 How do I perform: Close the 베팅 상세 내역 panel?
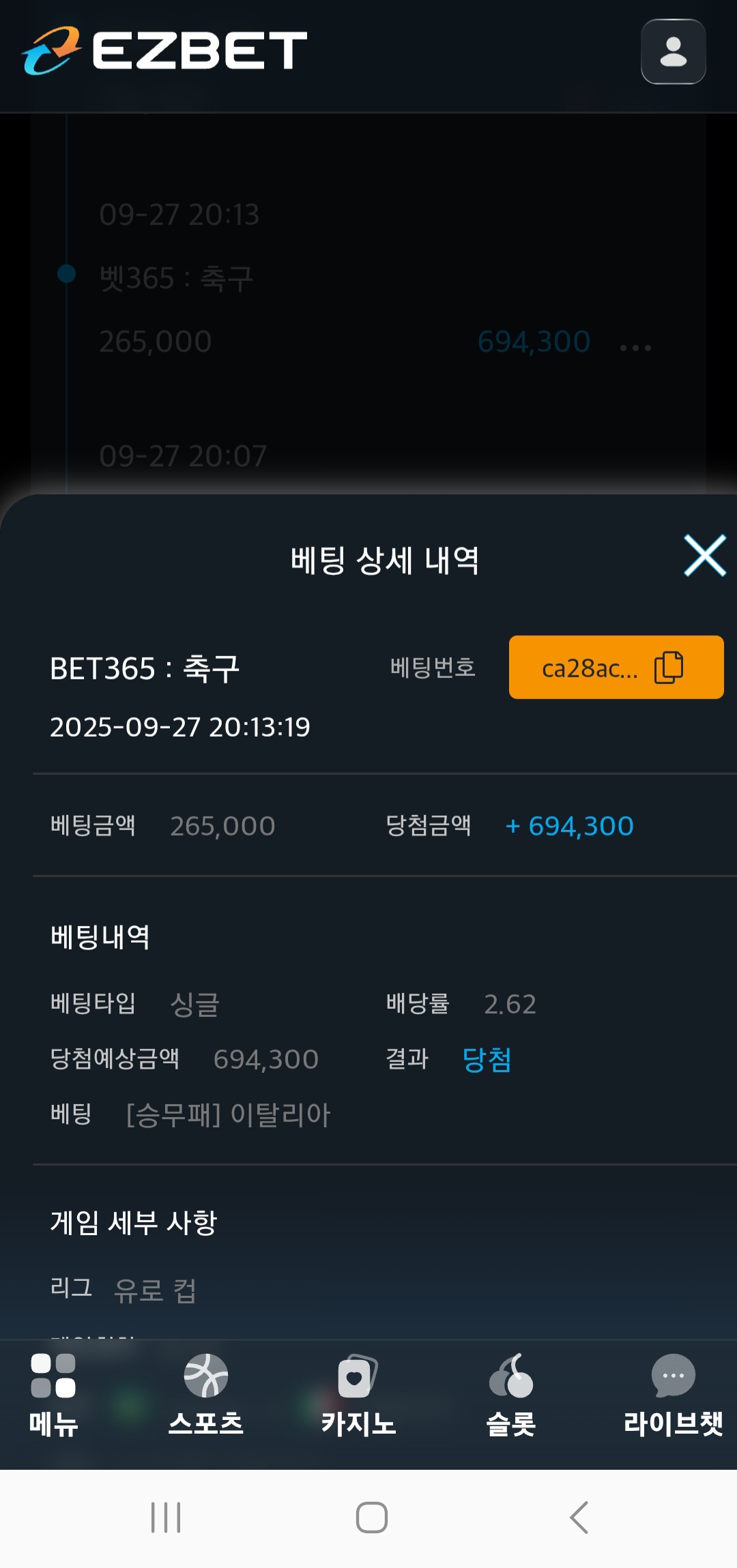point(704,556)
